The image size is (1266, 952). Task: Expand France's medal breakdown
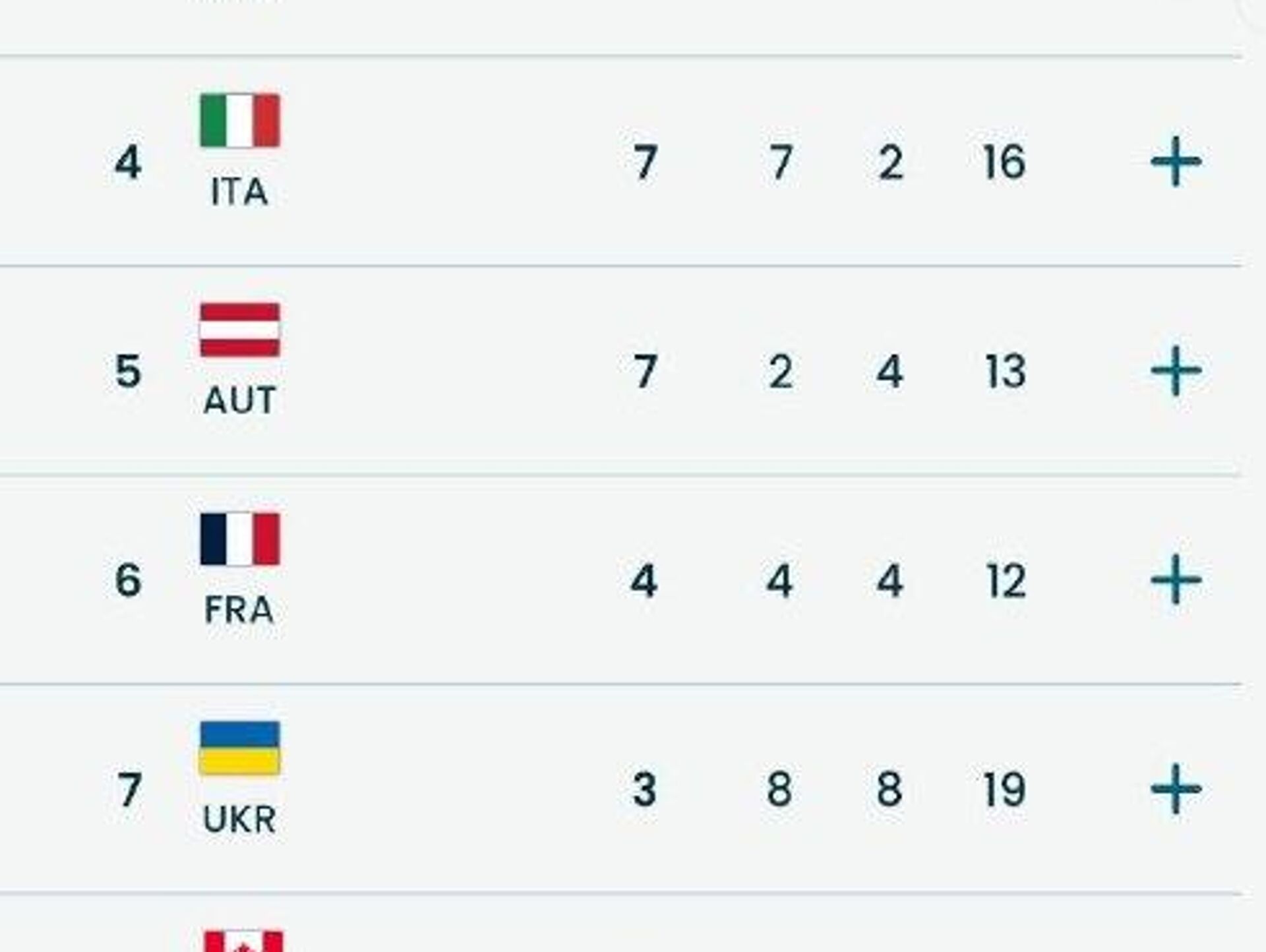click(1176, 580)
